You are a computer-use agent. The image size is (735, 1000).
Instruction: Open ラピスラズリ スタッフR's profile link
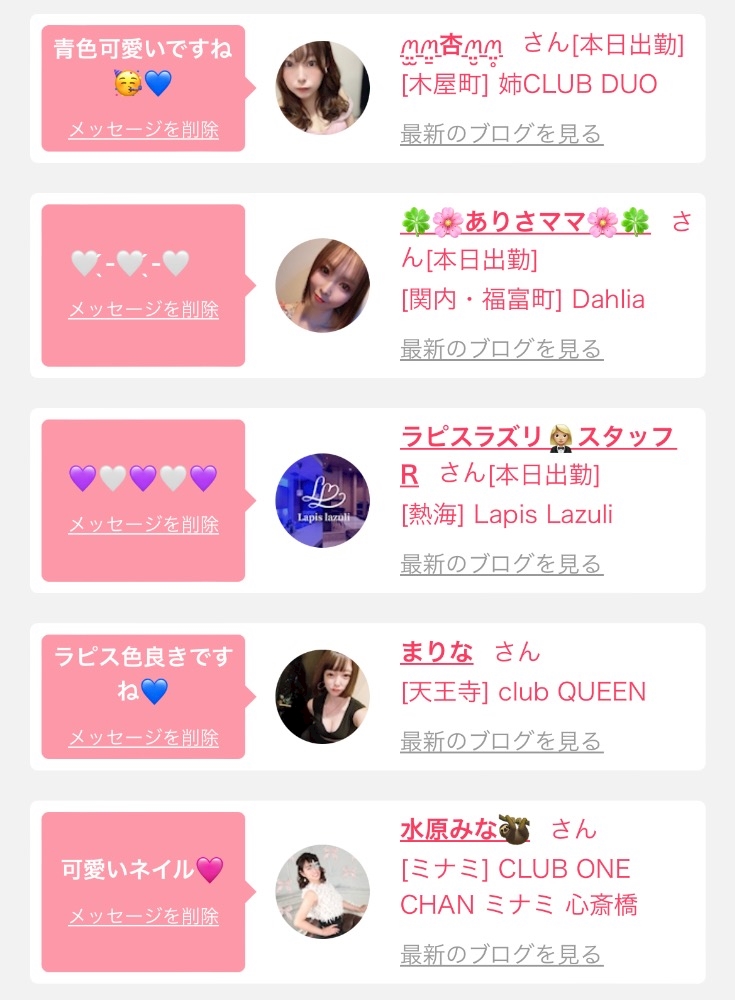pos(538,438)
